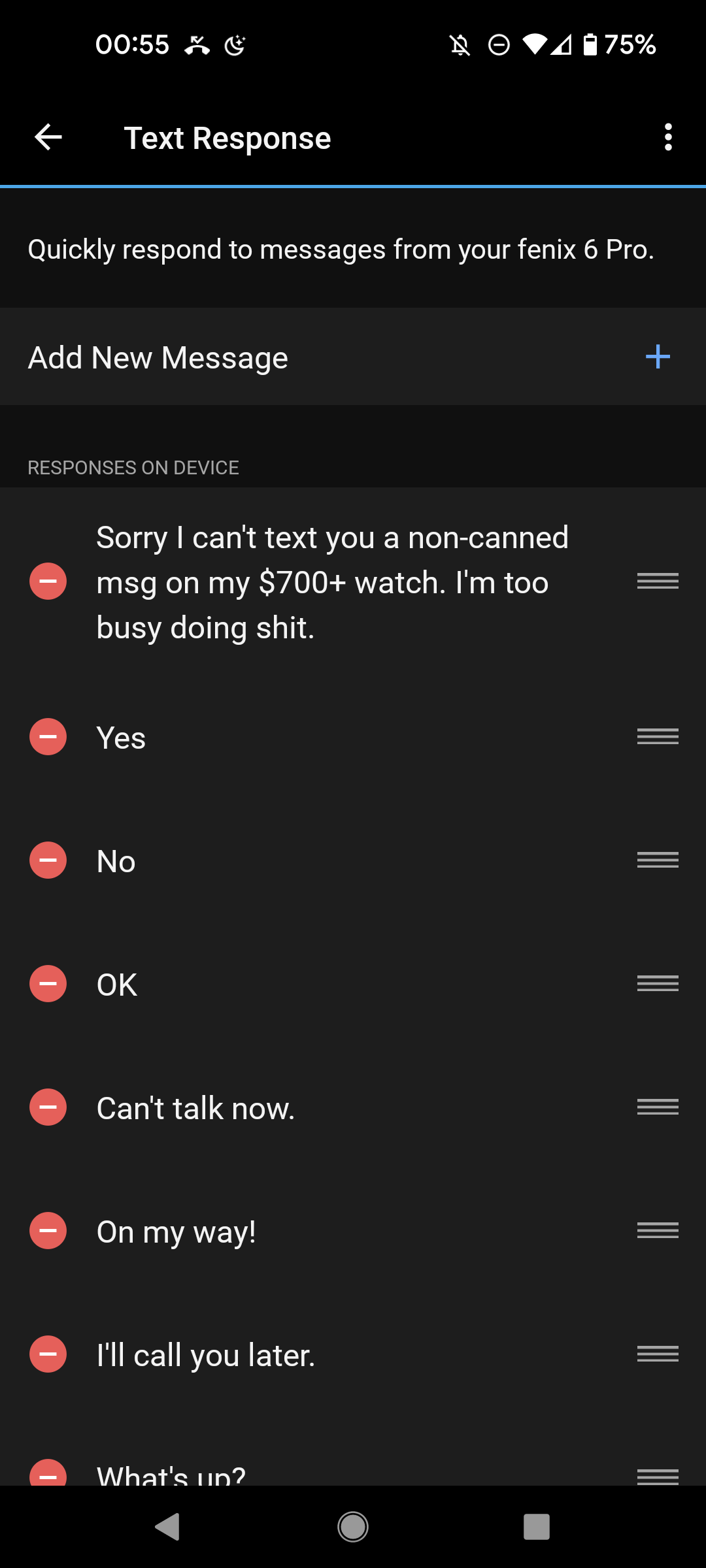Delete the 'On my way!' response
This screenshot has height=1568, width=706.
pos(48,1231)
